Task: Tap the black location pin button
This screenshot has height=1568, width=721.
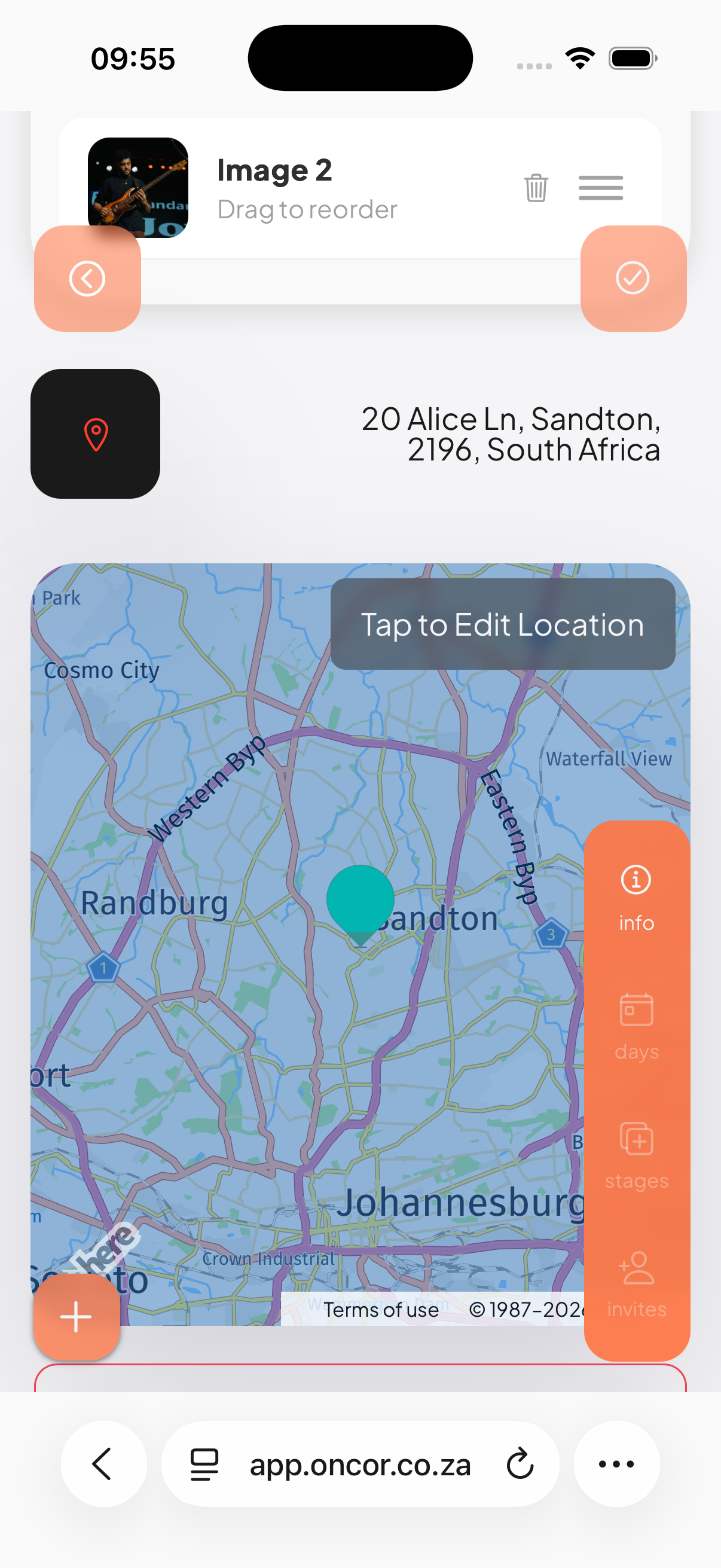Action: [96, 434]
